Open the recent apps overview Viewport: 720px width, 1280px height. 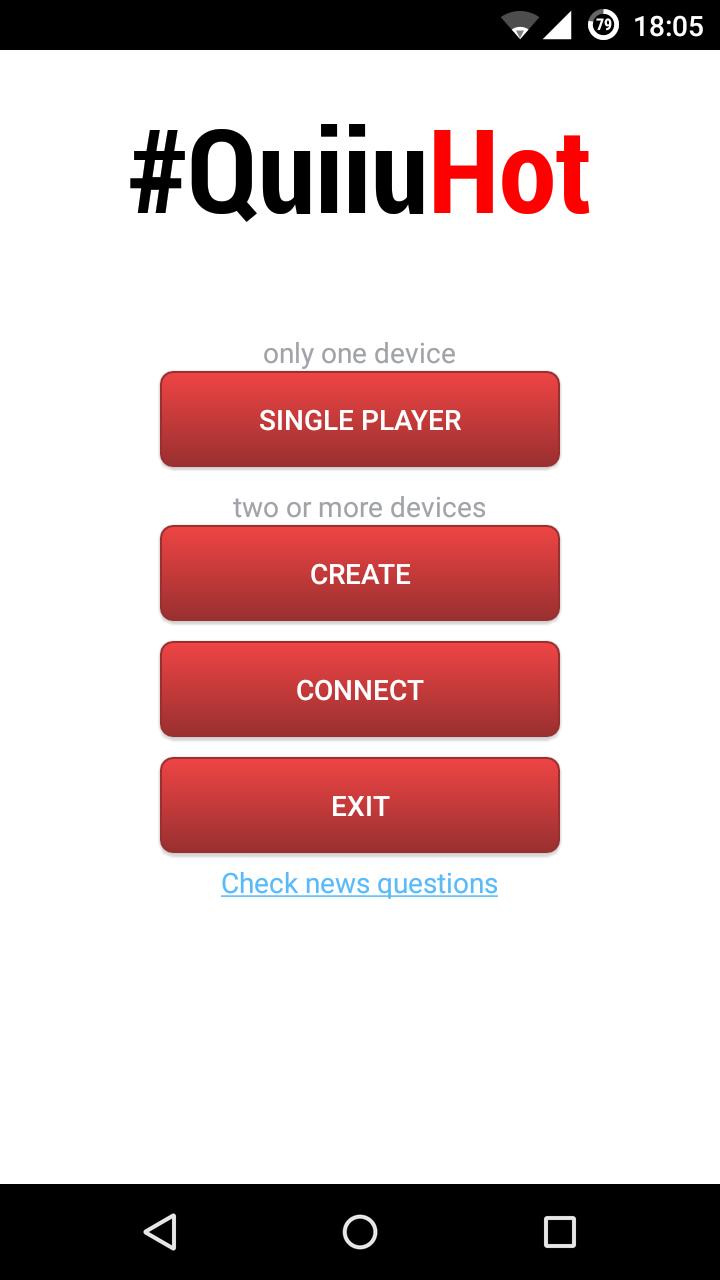(x=560, y=1232)
